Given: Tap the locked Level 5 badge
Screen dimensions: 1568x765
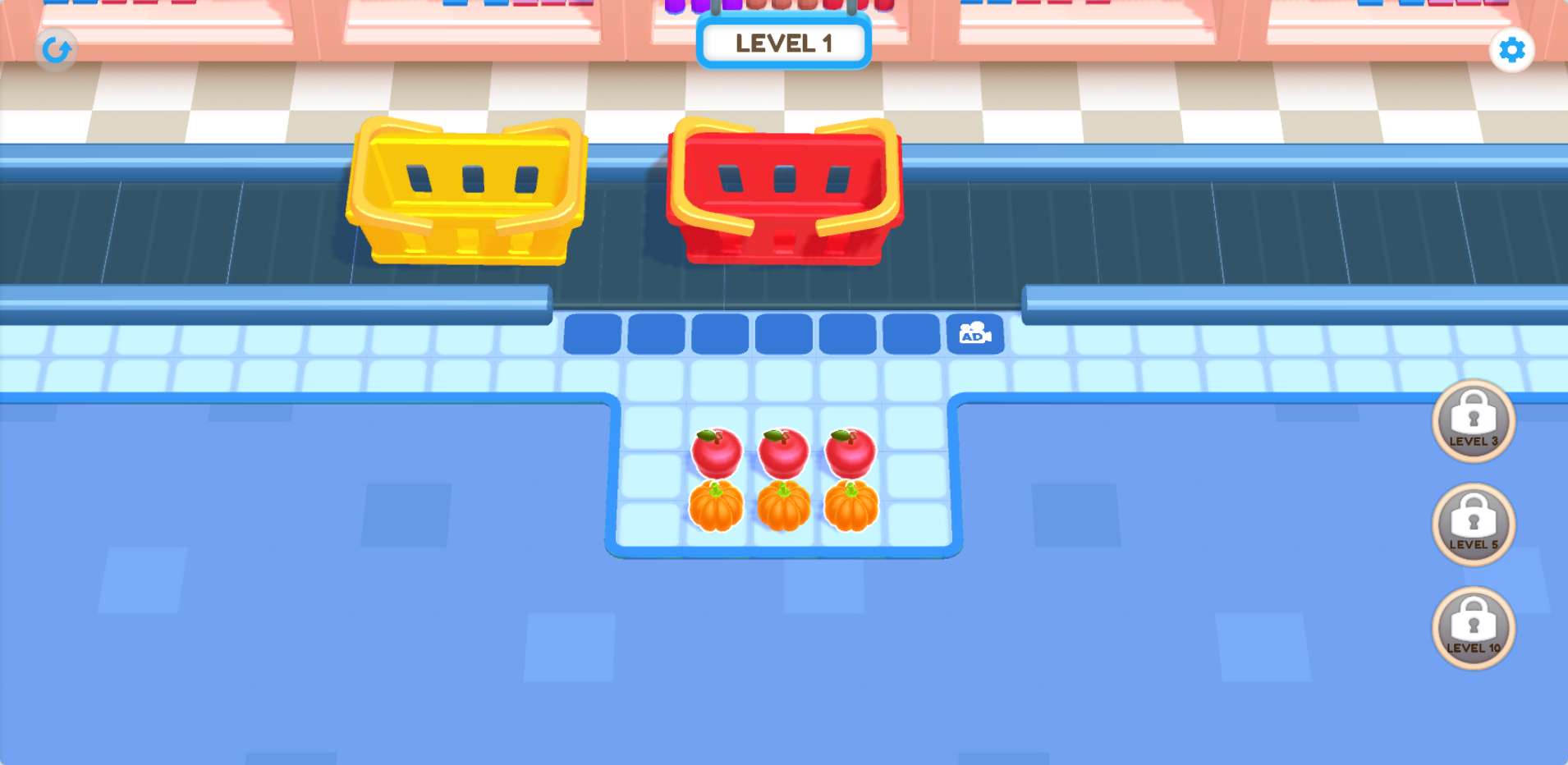Looking at the screenshot, I should tap(1474, 525).
